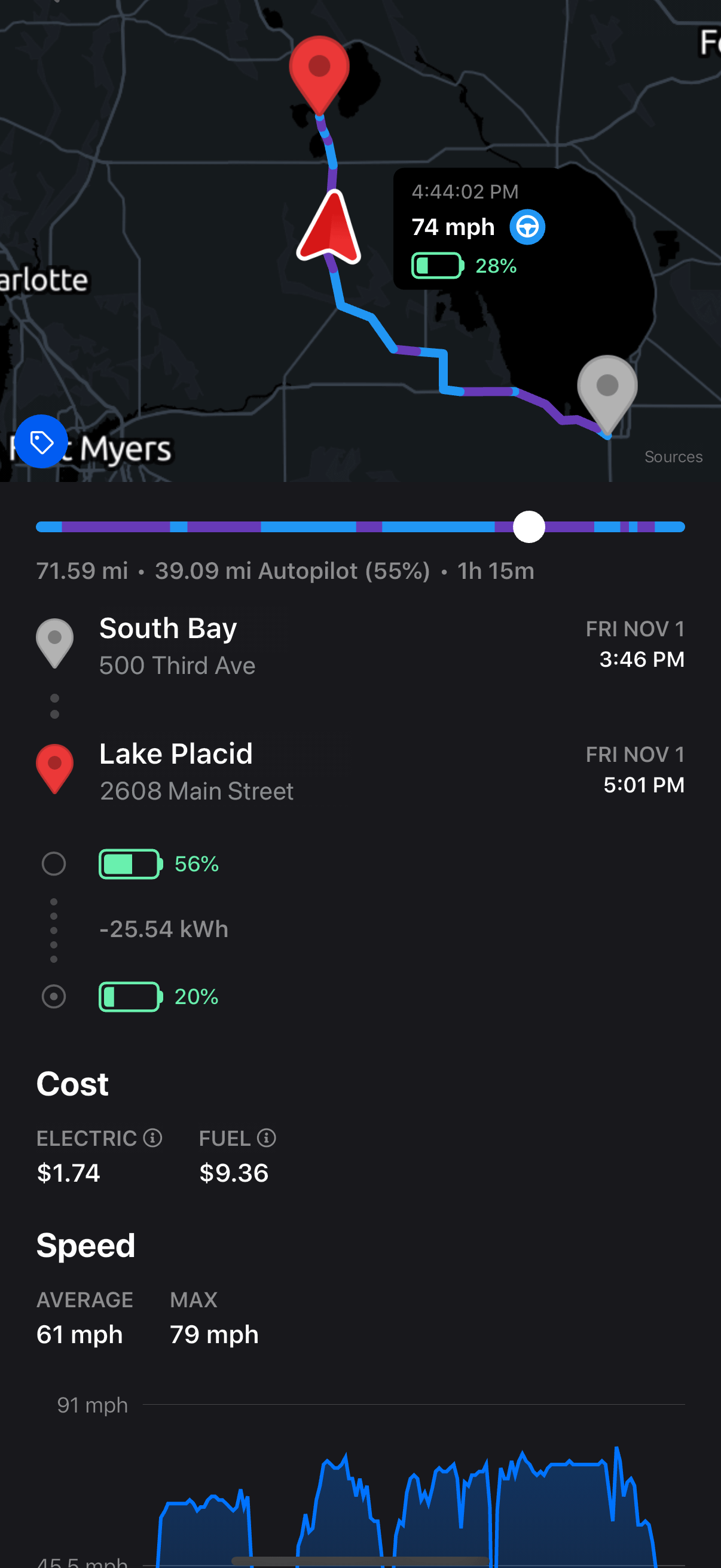
Task: Open the map Sources link
Action: [x=673, y=456]
